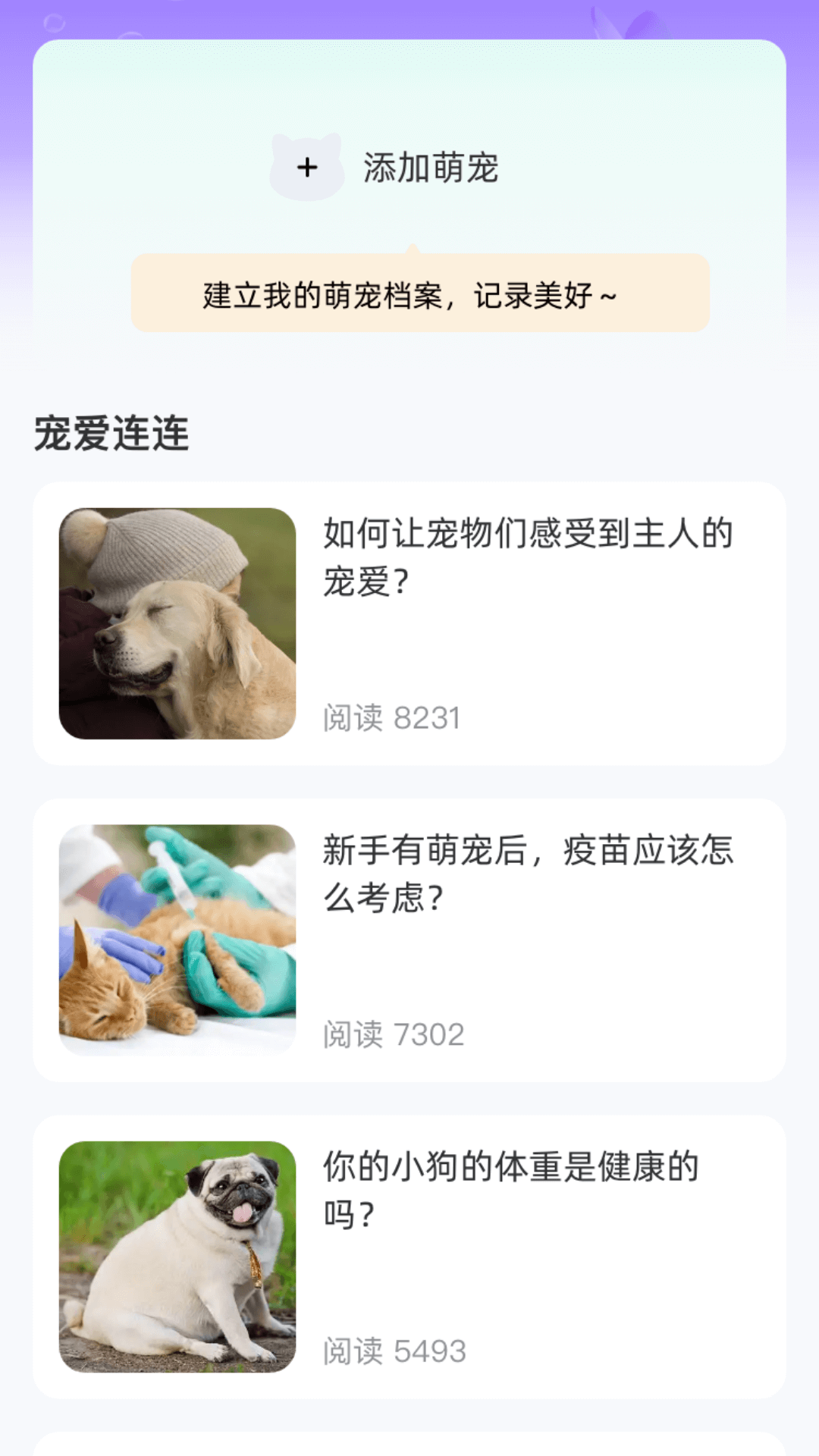This screenshot has height=1456, width=819.
Task: Tap the read count 5493 on pug article
Action: pyautogui.click(x=392, y=1341)
